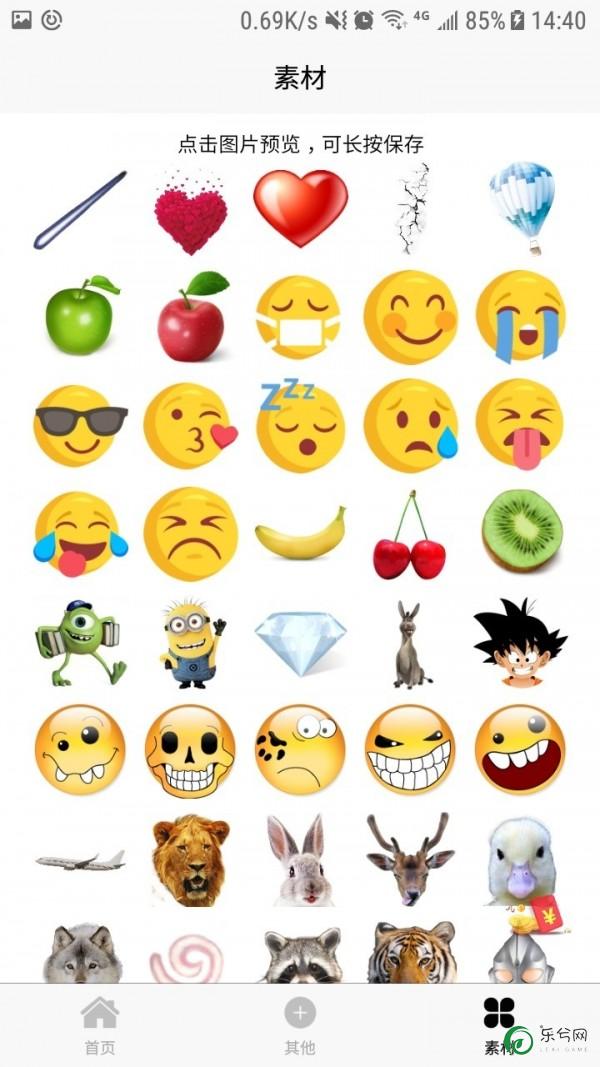Select the 素材 tab
The image size is (600, 1067).
499,1025
